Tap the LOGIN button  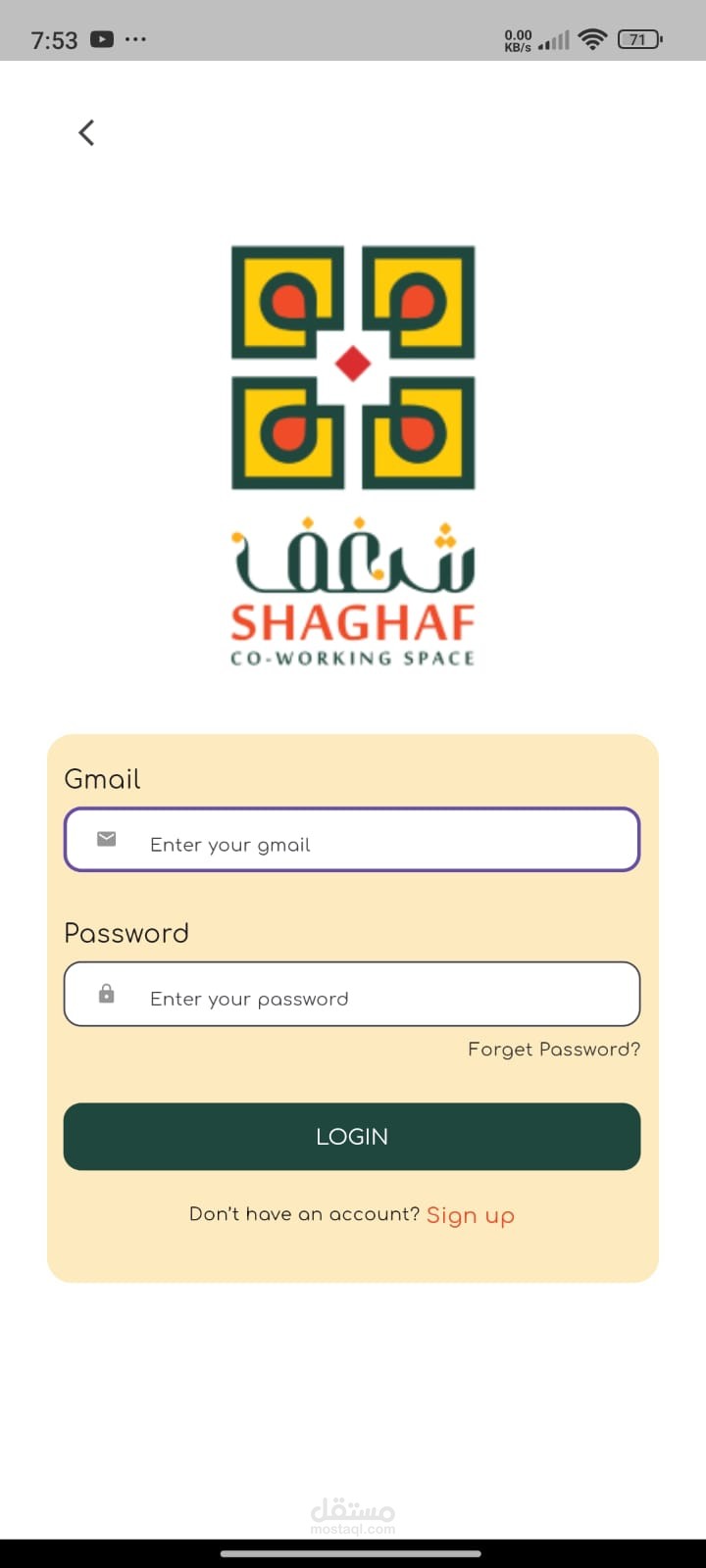point(352,1137)
